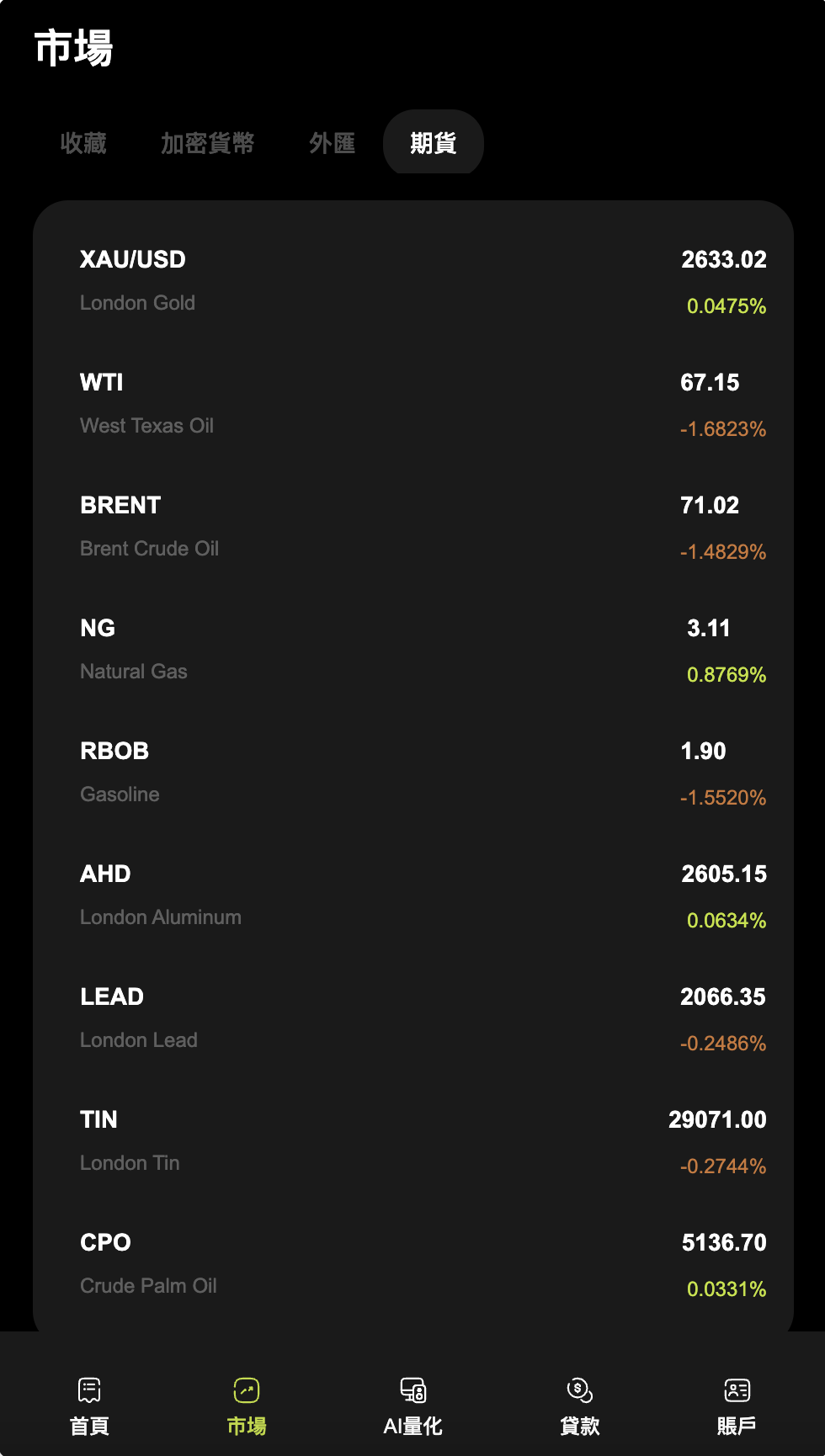Go to the 首頁 home tab
The height and width of the screenshot is (1456, 825).
coord(89,1404)
